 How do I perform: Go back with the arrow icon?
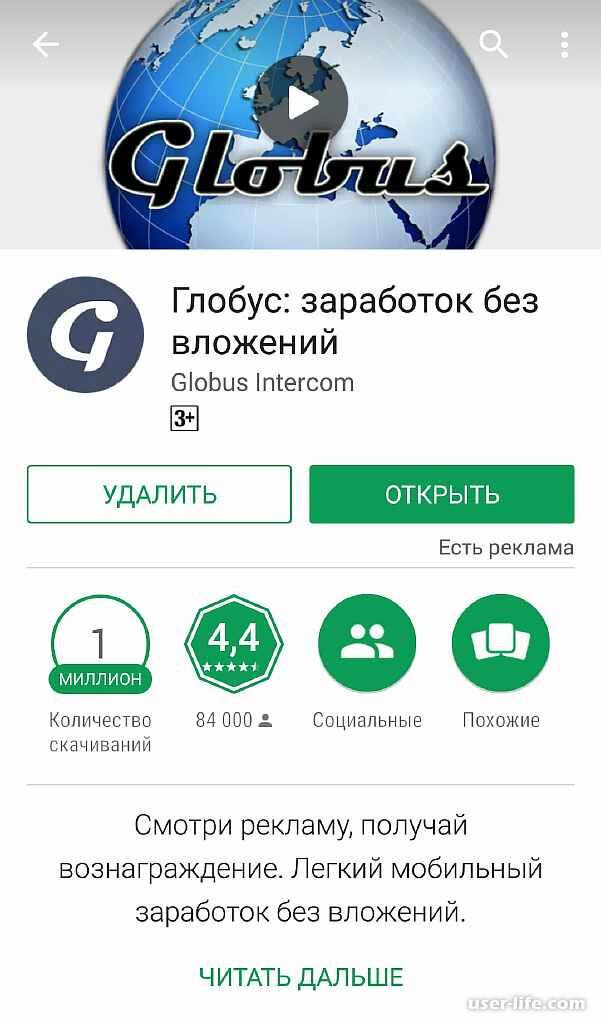click(46, 44)
